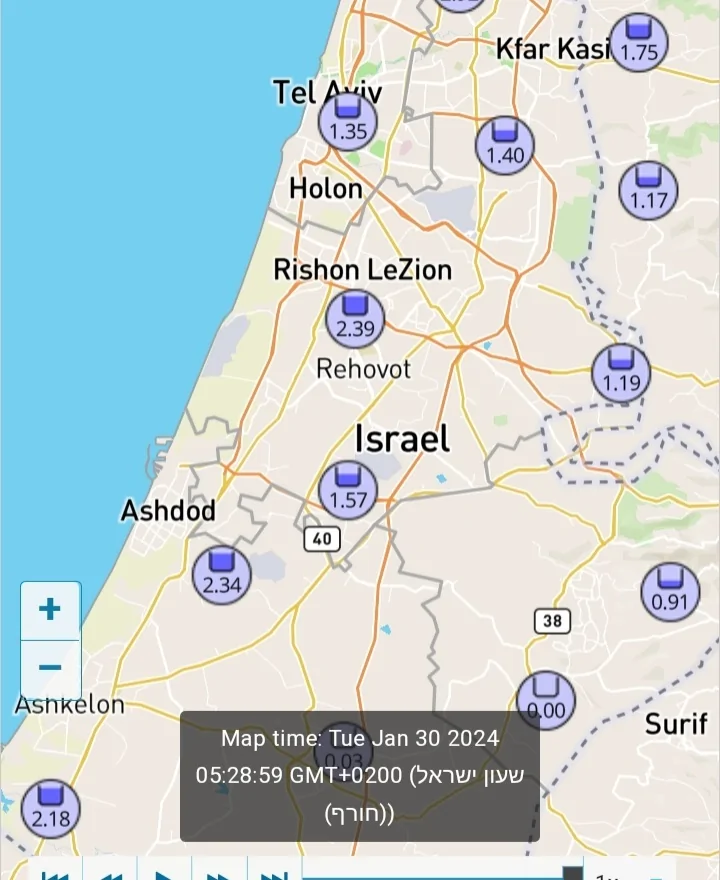
Task: Play the map time animation
Action: (165, 874)
